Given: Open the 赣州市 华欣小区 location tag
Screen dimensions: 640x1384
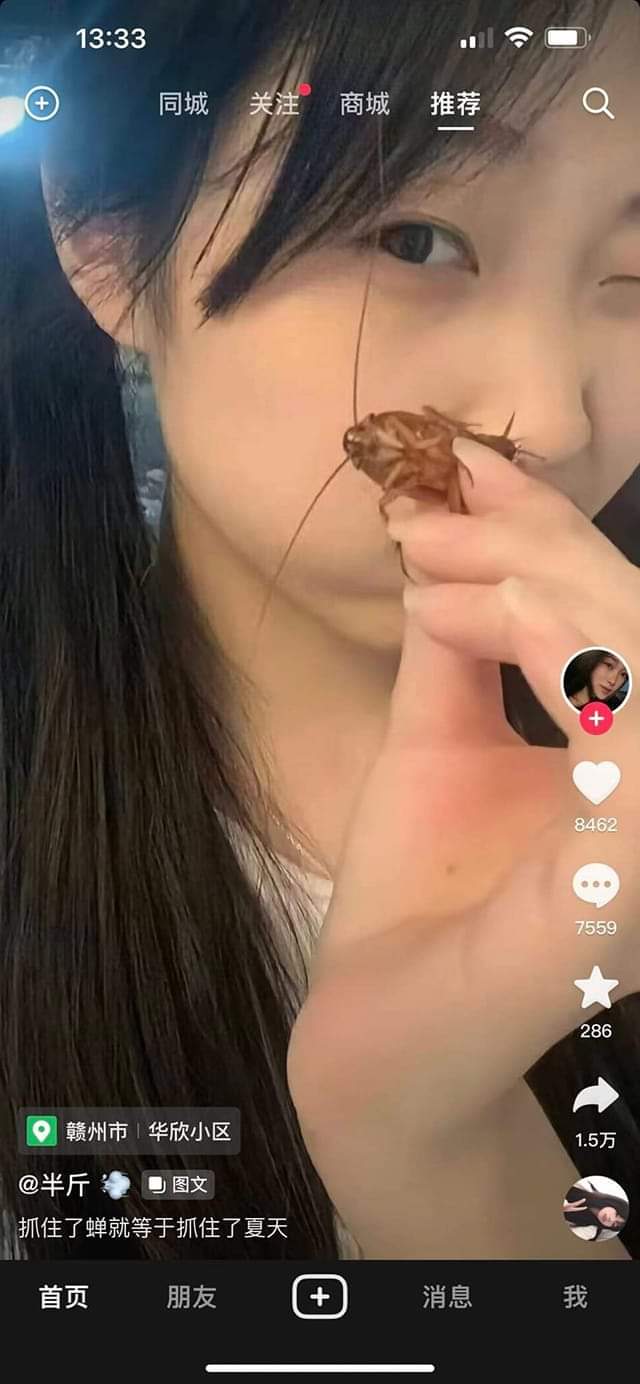Looking at the screenshot, I should tap(129, 1132).
